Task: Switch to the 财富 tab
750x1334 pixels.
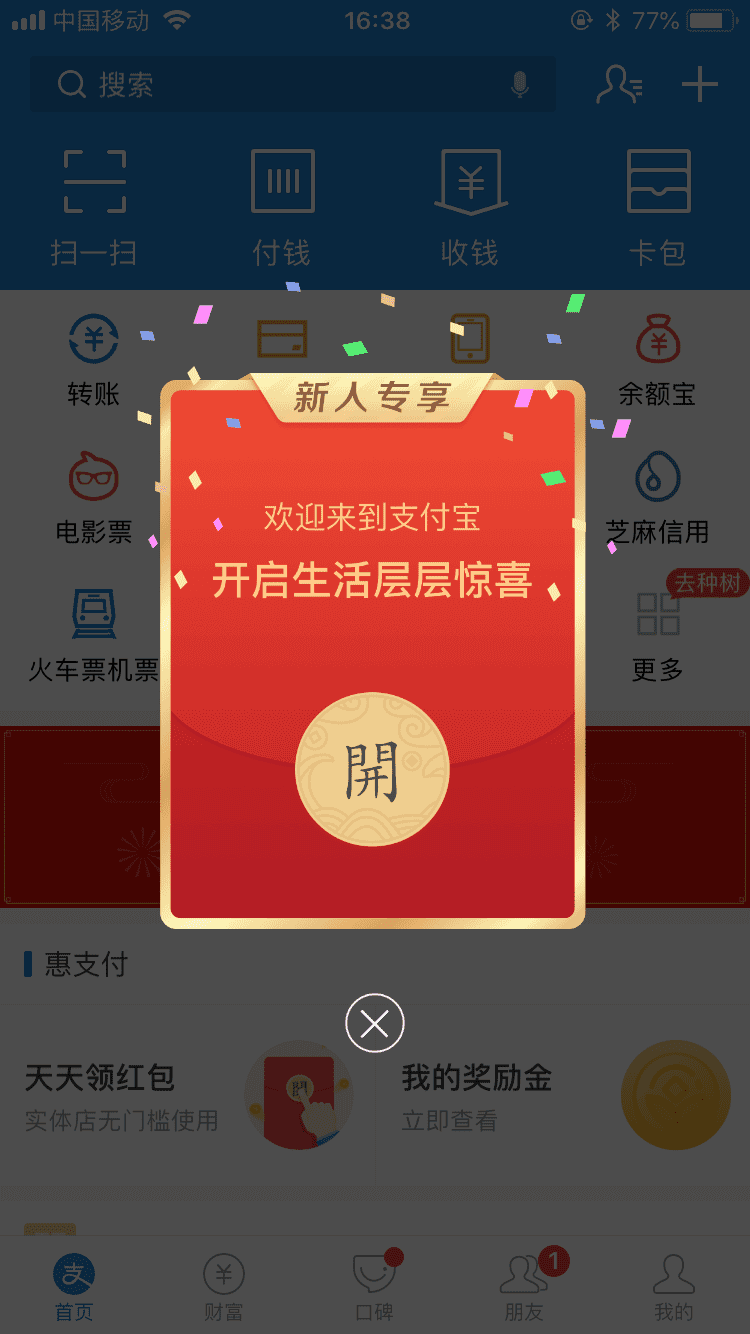Action: [x=224, y=1288]
